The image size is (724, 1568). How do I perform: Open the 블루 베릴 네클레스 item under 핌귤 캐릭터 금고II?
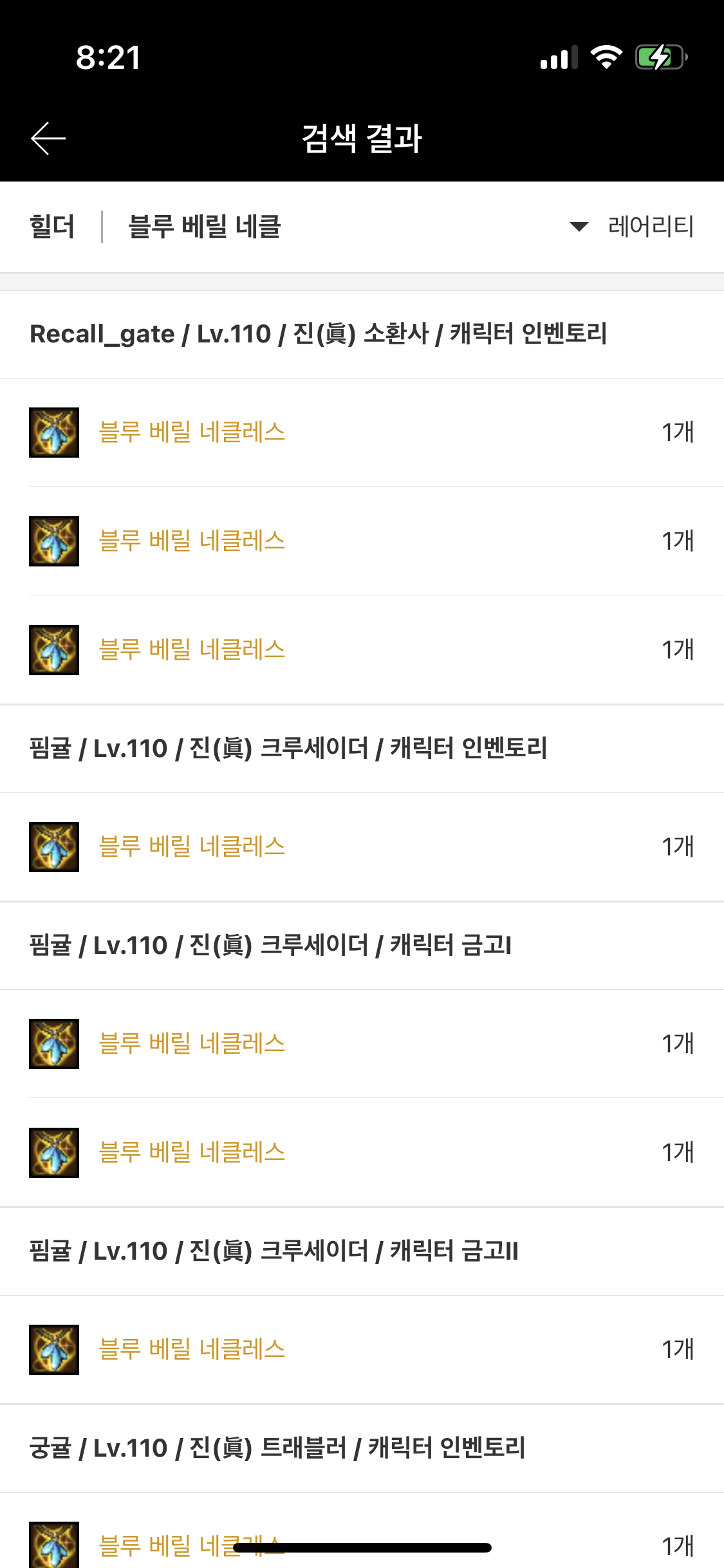[x=362, y=1350]
